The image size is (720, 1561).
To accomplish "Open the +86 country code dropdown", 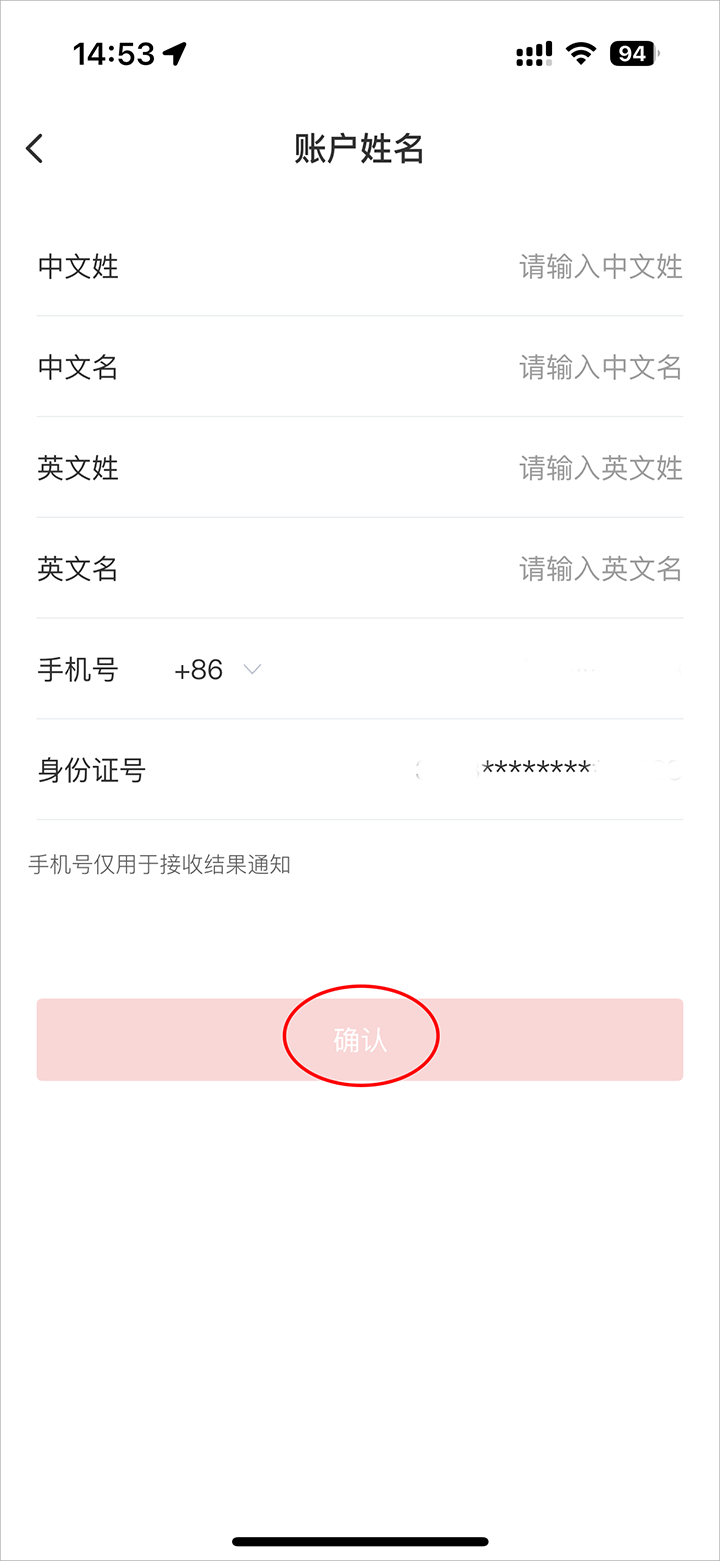I will coord(218,670).
